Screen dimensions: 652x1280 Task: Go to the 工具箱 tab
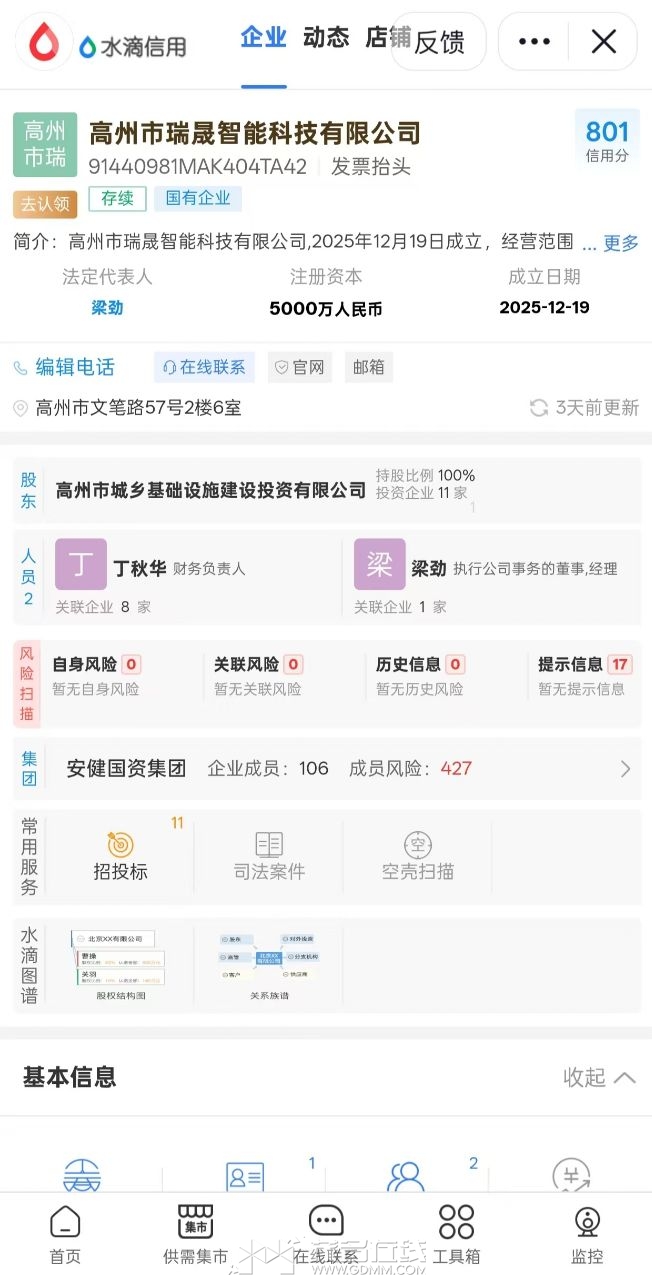(x=456, y=1234)
